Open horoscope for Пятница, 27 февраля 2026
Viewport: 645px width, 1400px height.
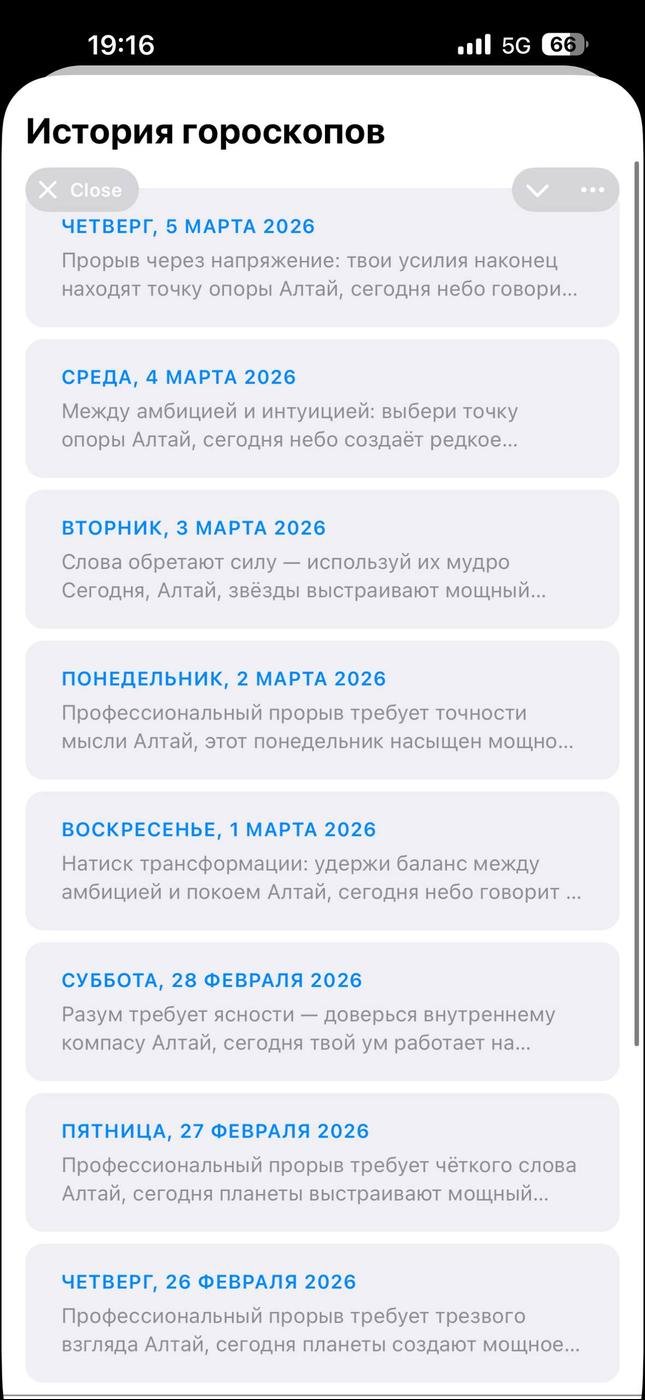click(322, 1163)
